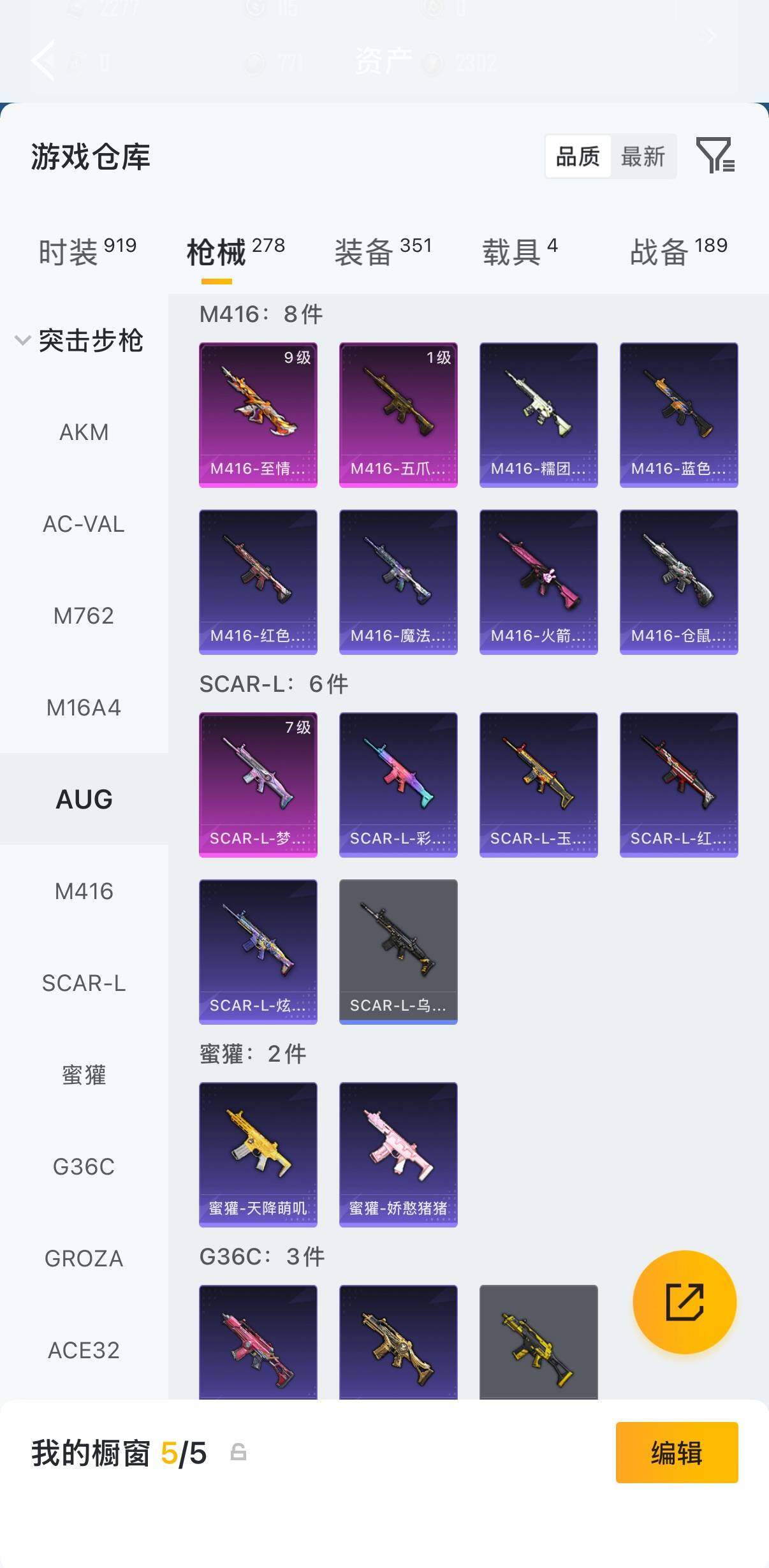The width and height of the screenshot is (769, 1568).
Task: Sort by 最新
Action: 643,156
